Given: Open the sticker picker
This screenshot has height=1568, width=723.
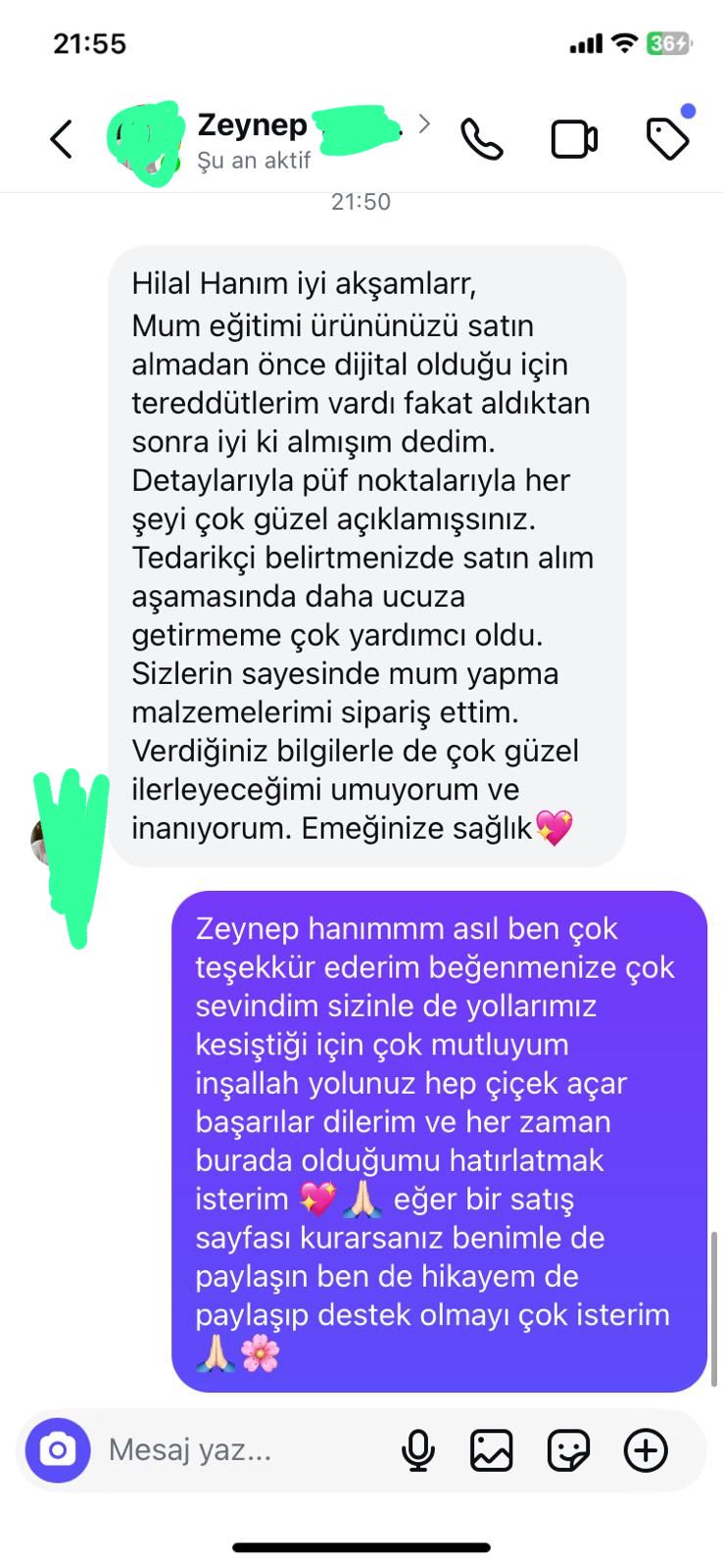Looking at the screenshot, I should [x=568, y=1450].
